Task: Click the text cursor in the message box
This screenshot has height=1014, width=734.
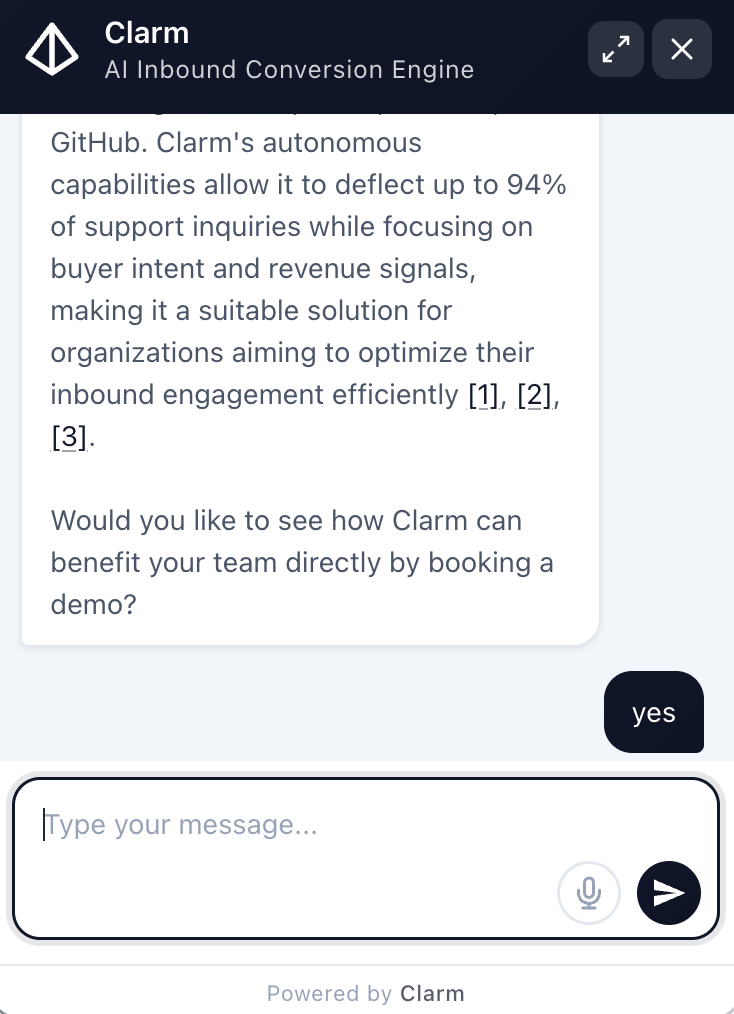Action: tap(44, 824)
